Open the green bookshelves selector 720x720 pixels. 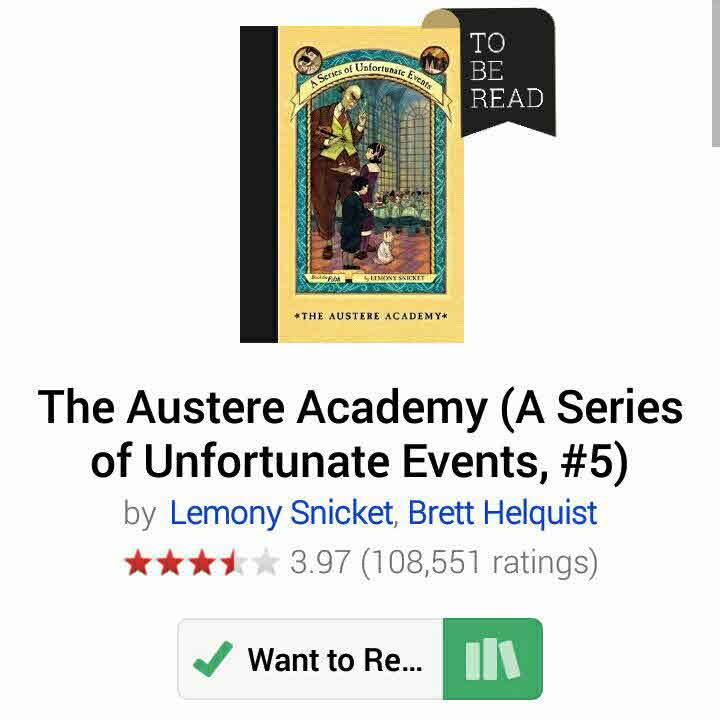tap(493, 659)
